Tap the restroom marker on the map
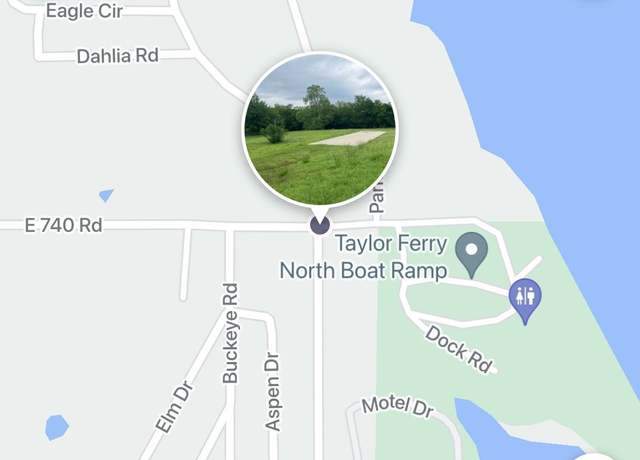 click(x=525, y=298)
